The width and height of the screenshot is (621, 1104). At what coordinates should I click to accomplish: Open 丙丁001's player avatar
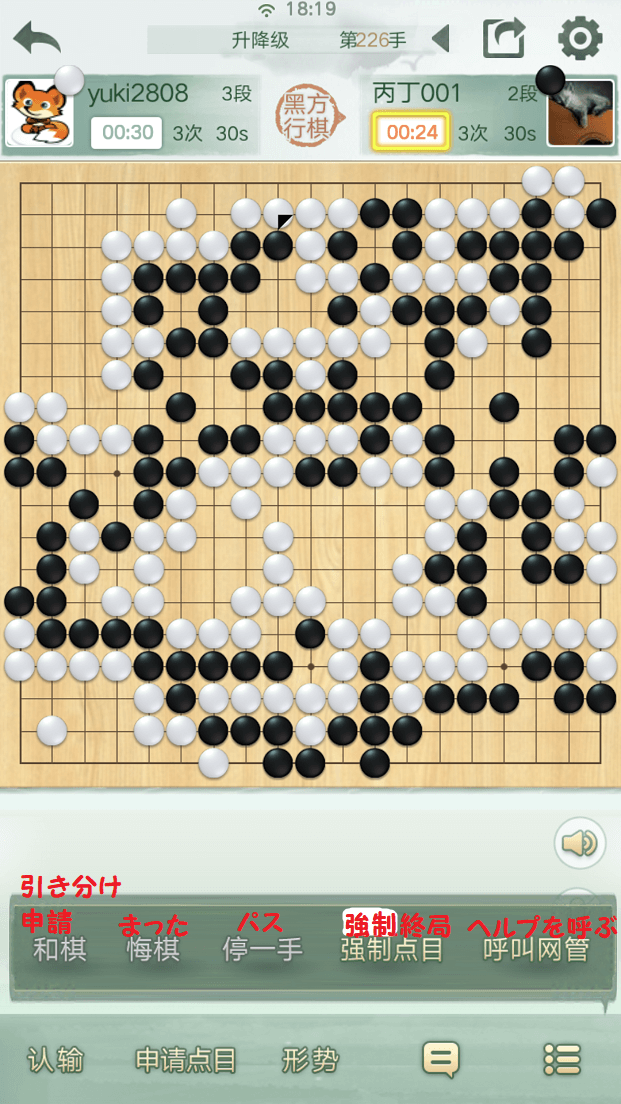pyautogui.click(x=580, y=112)
